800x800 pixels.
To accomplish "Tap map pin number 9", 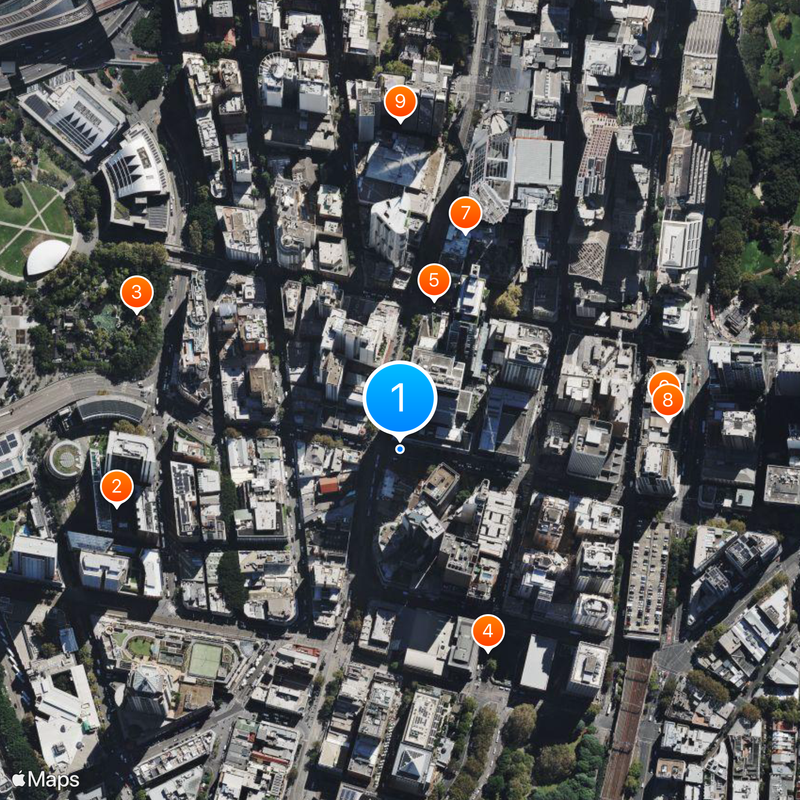I will click(x=400, y=101).
